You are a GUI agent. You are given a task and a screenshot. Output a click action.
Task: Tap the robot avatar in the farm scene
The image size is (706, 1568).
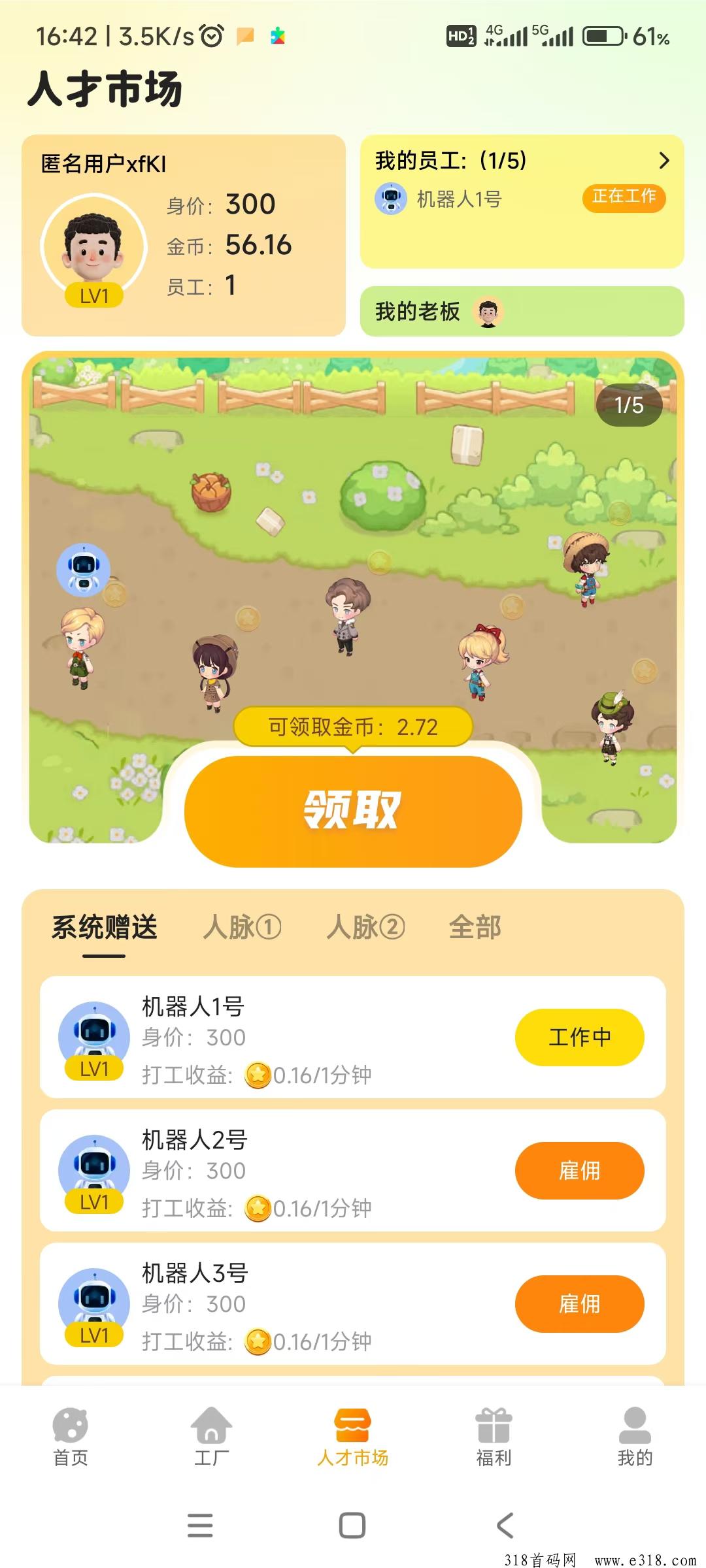pyautogui.click(x=84, y=569)
